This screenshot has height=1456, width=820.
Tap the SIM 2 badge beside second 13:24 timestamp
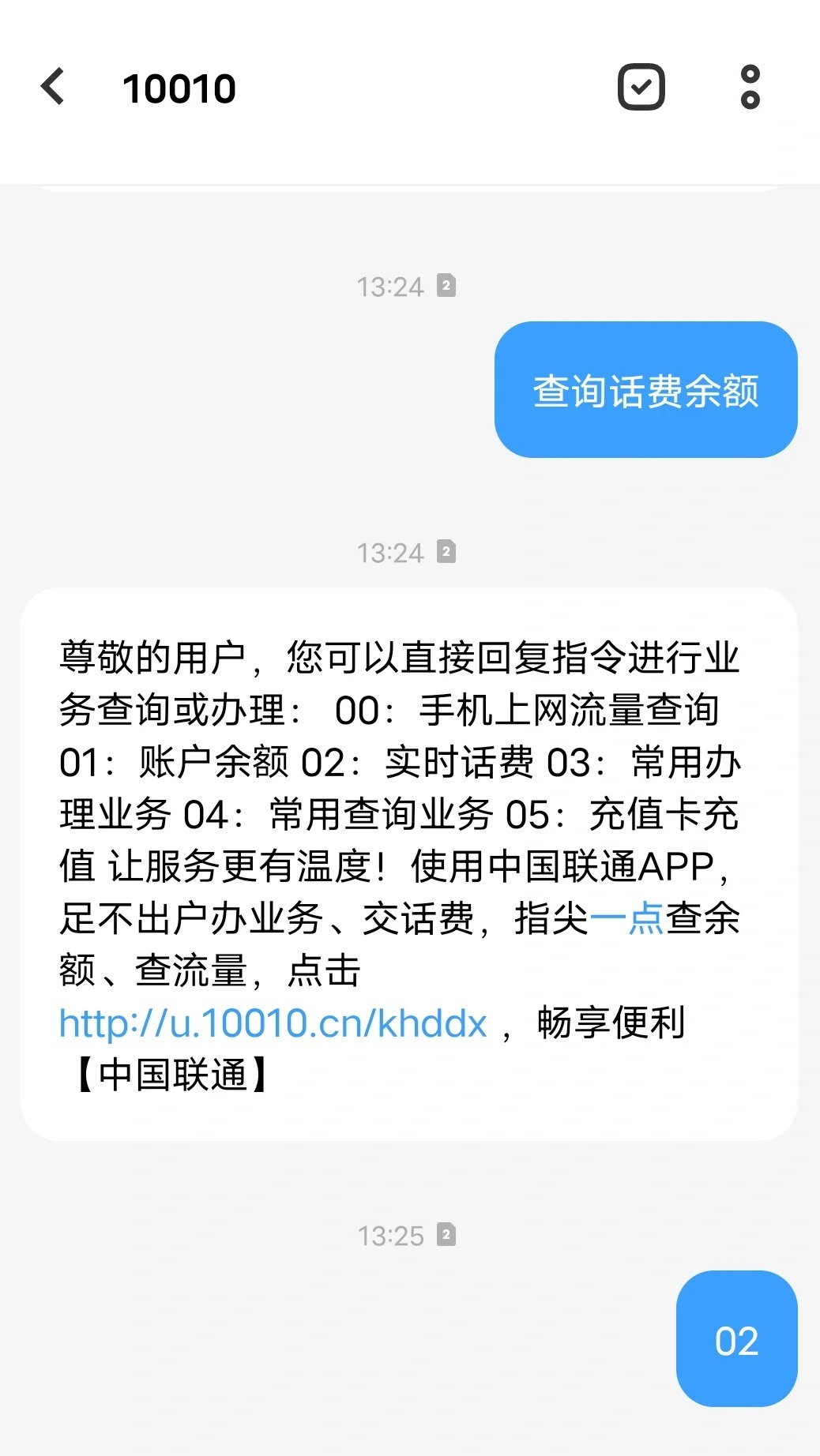[446, 552]
